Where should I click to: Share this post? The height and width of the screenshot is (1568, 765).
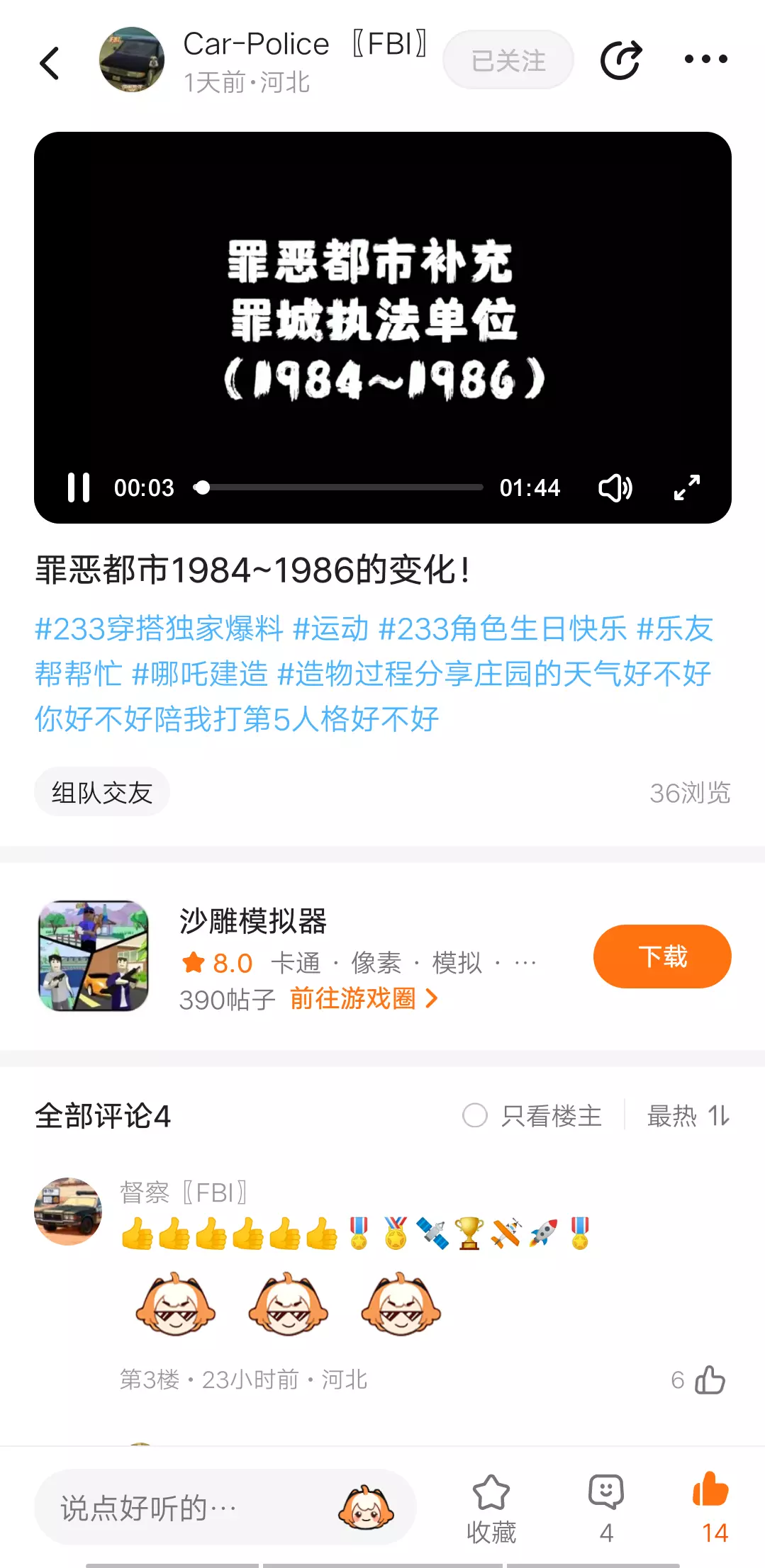click(x=621, y=60)
